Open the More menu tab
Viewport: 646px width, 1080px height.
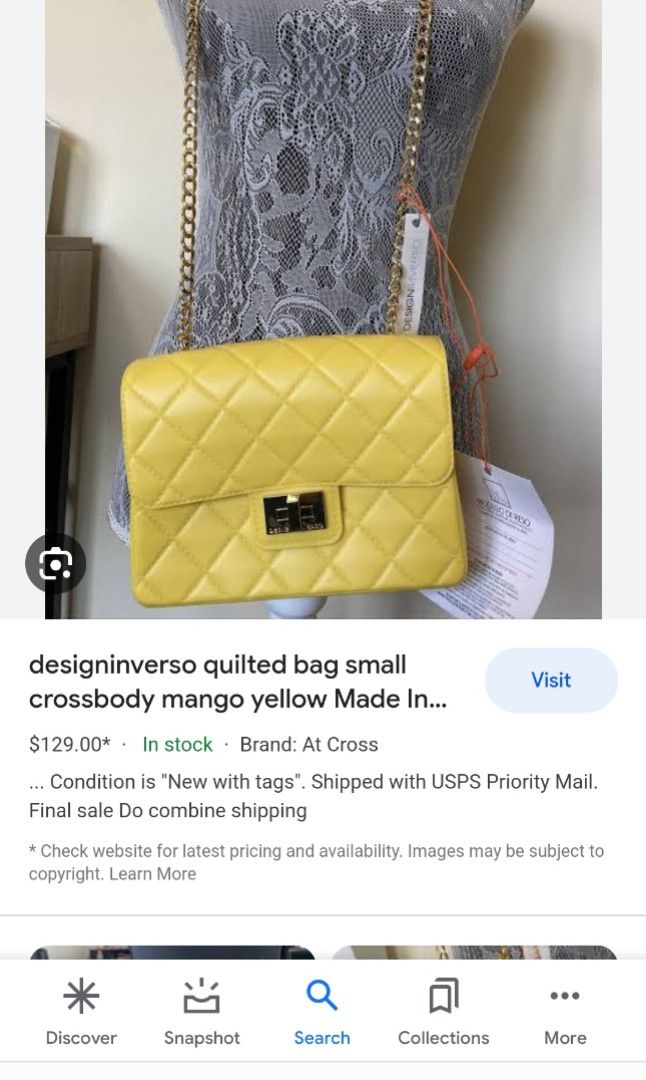[565, 1012]
